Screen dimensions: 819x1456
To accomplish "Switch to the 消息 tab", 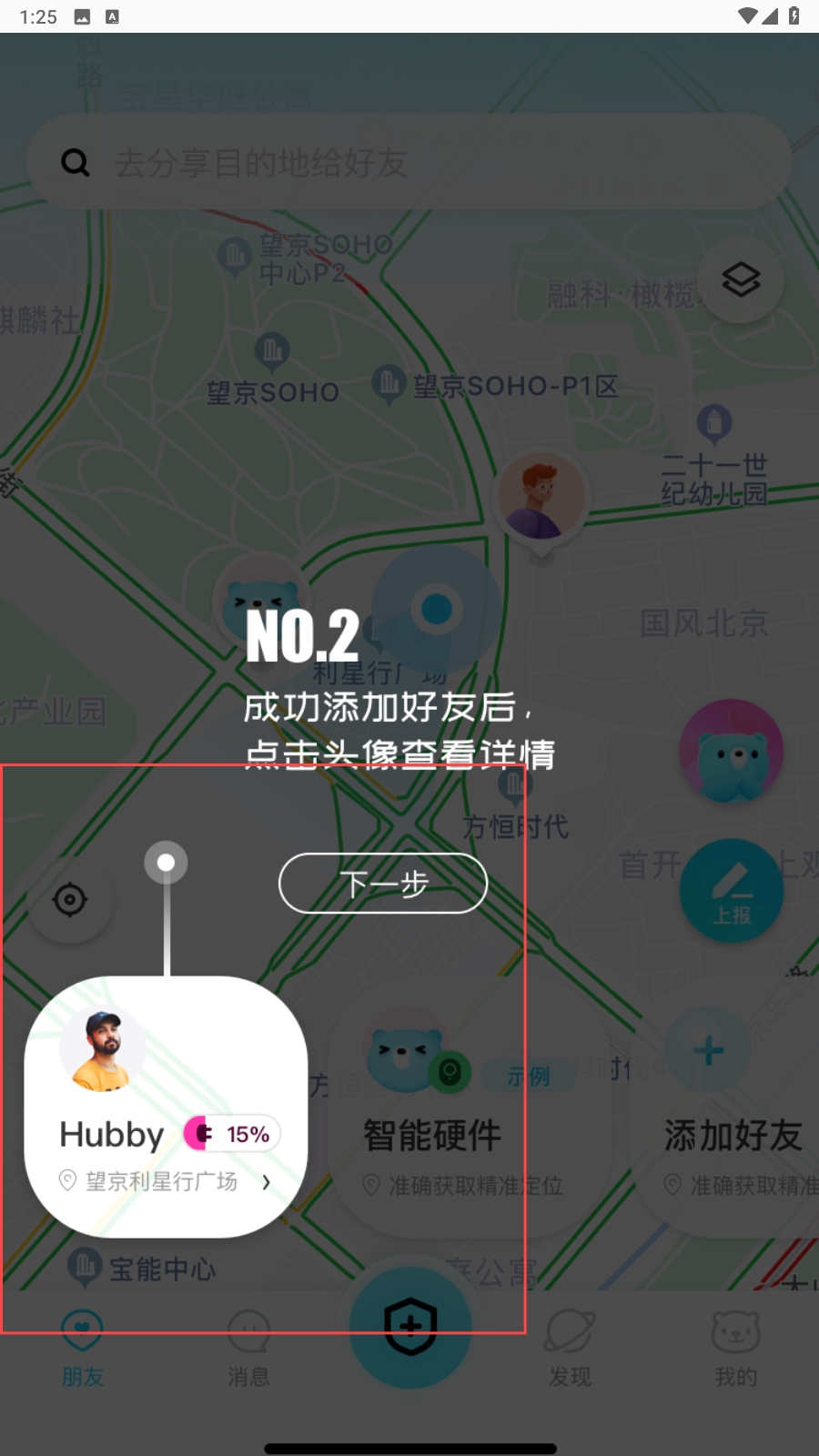I will (248, 1349).
